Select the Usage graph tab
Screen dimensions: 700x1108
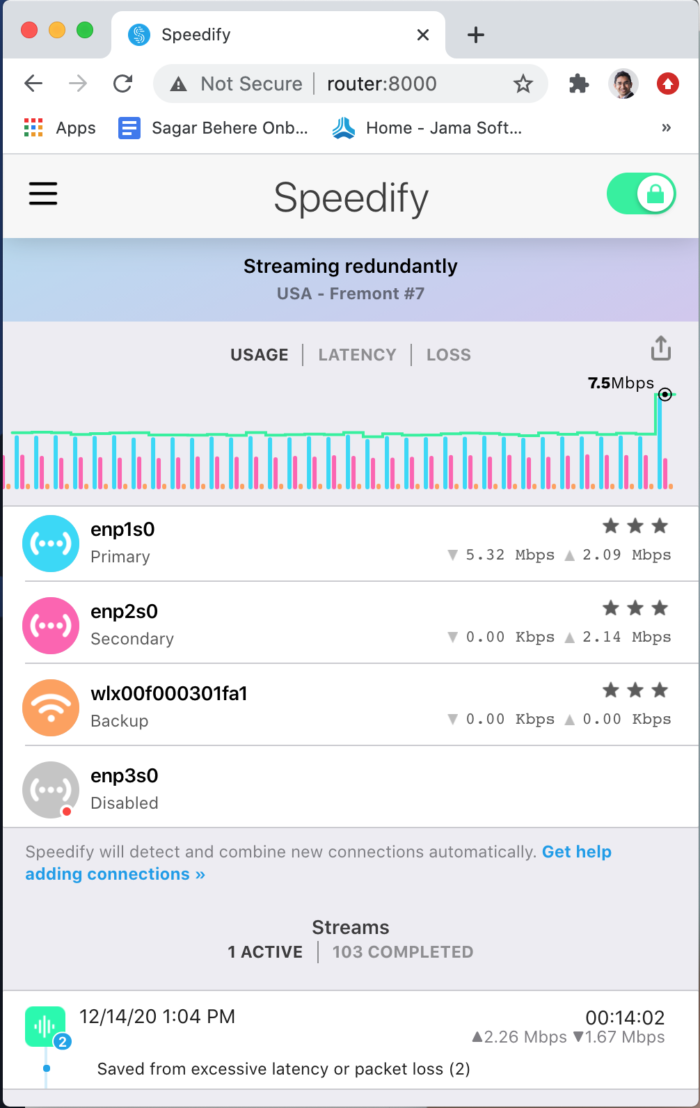pyautogui.click(x=259, y=355)
